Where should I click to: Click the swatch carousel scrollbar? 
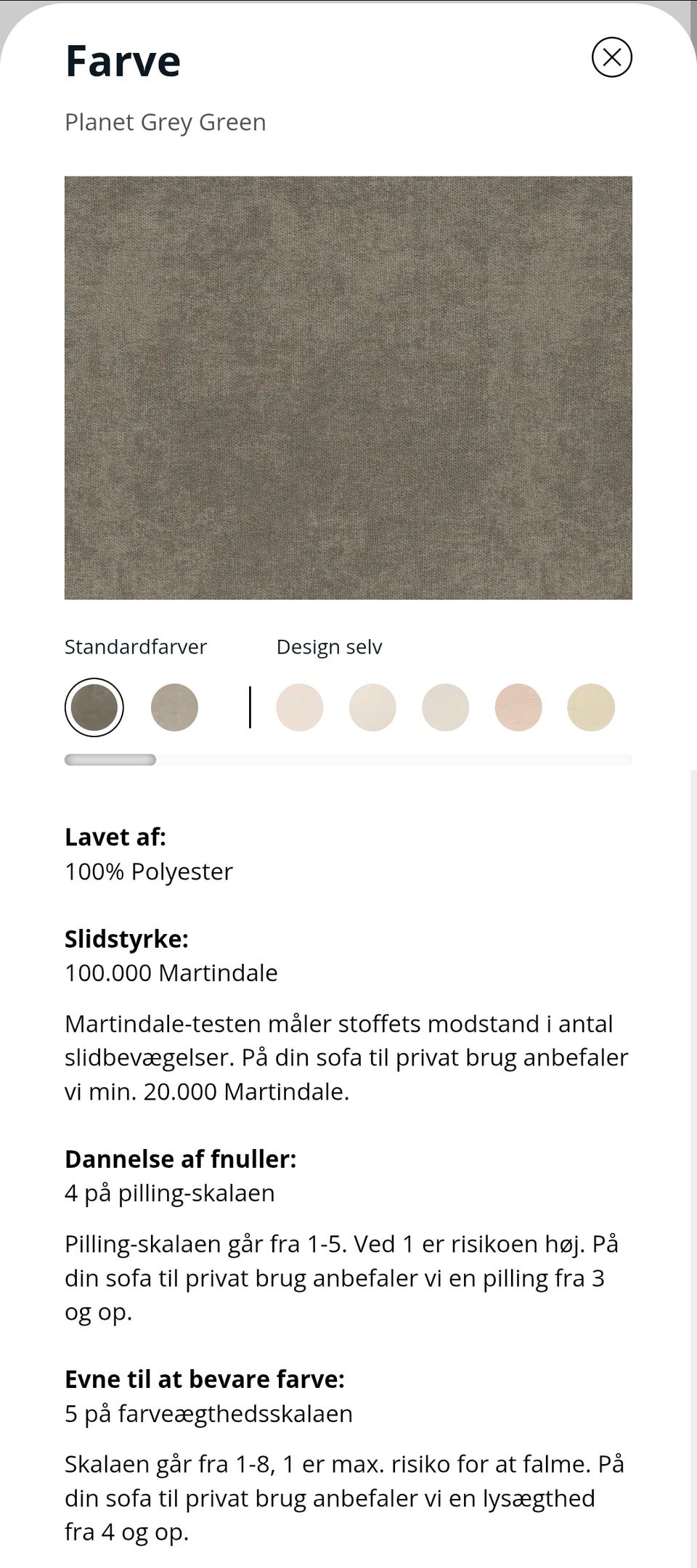click(110, 760)
